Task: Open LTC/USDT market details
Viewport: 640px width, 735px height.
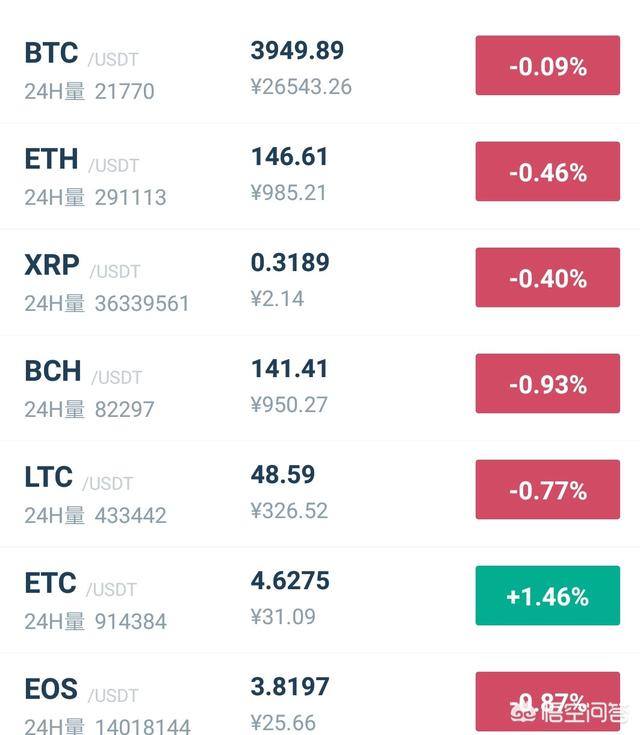Action: pyautogui.click(x=49, y=477)
